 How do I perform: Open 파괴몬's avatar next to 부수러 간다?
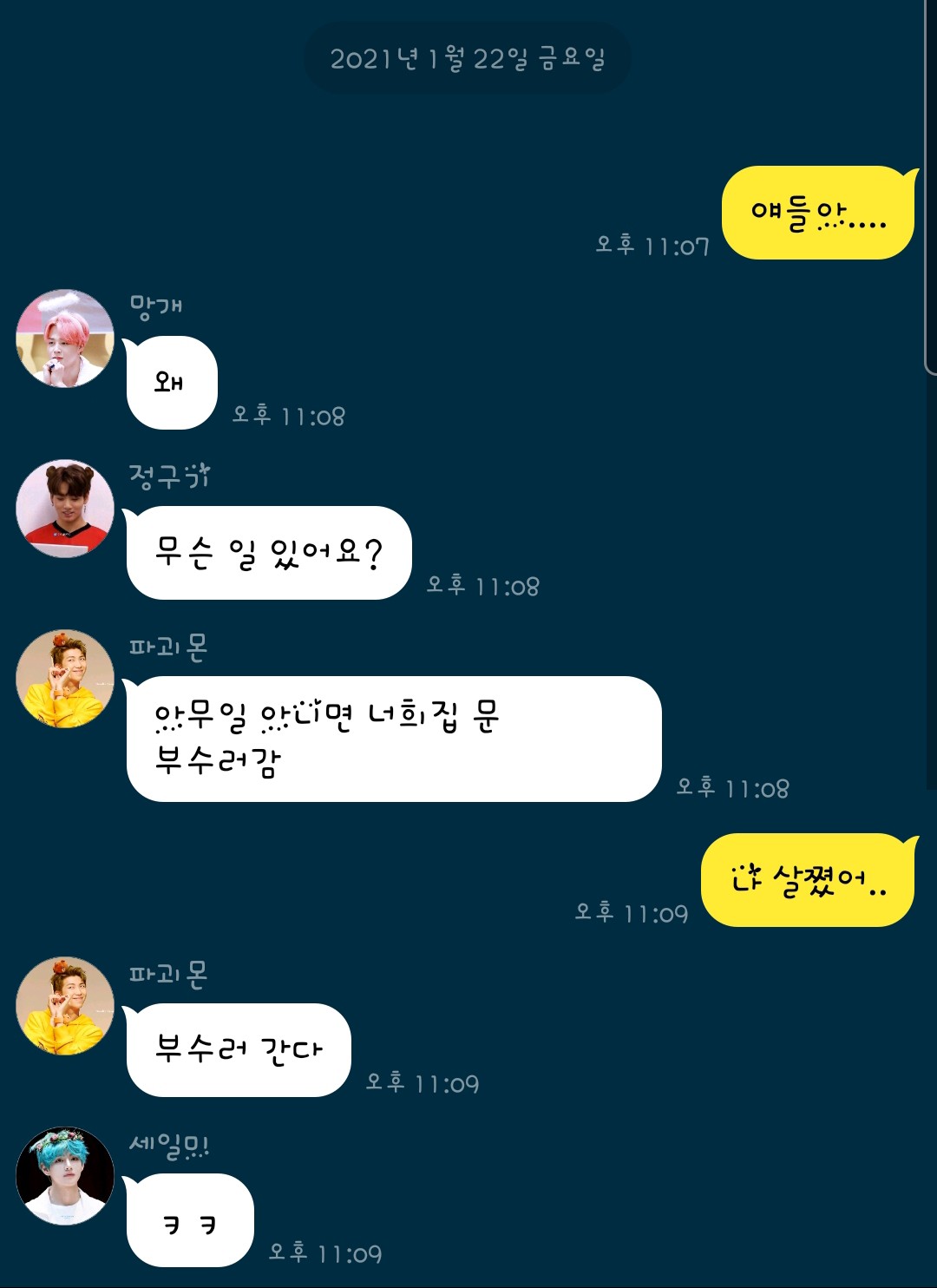(x=65, y=1006)
